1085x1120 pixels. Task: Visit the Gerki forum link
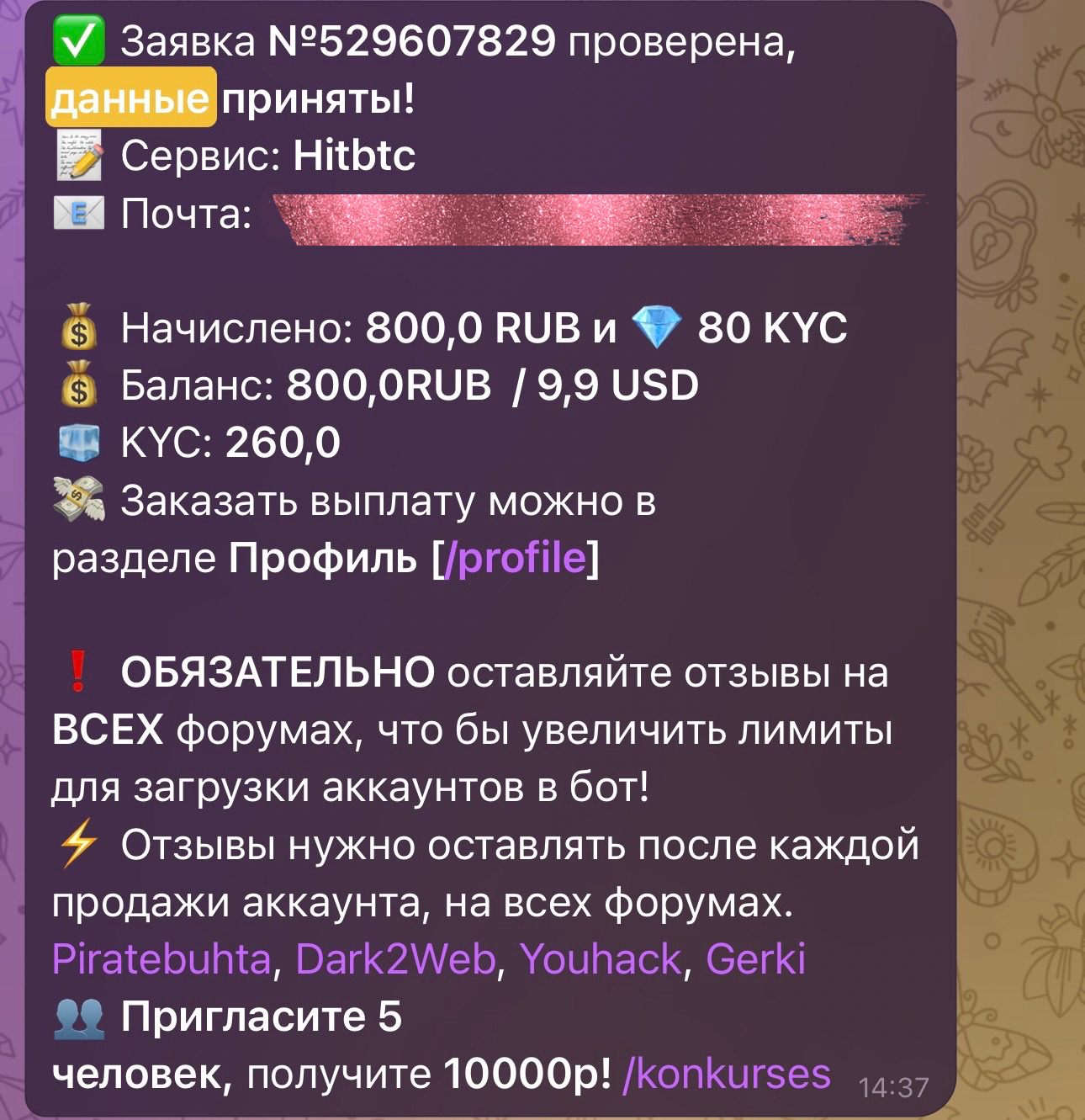coord(755,959)
